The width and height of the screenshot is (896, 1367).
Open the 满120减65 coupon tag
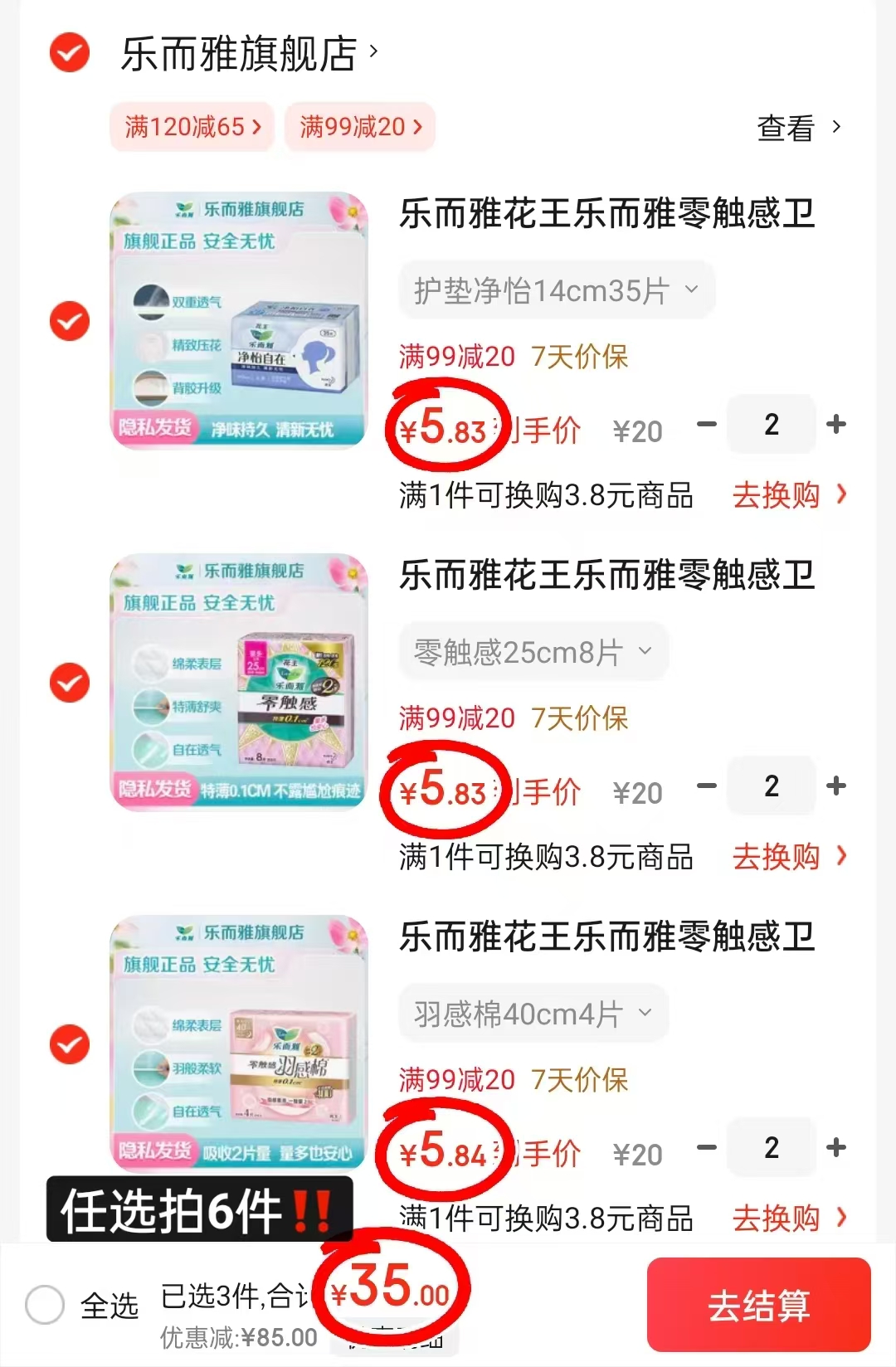[191, 126]
